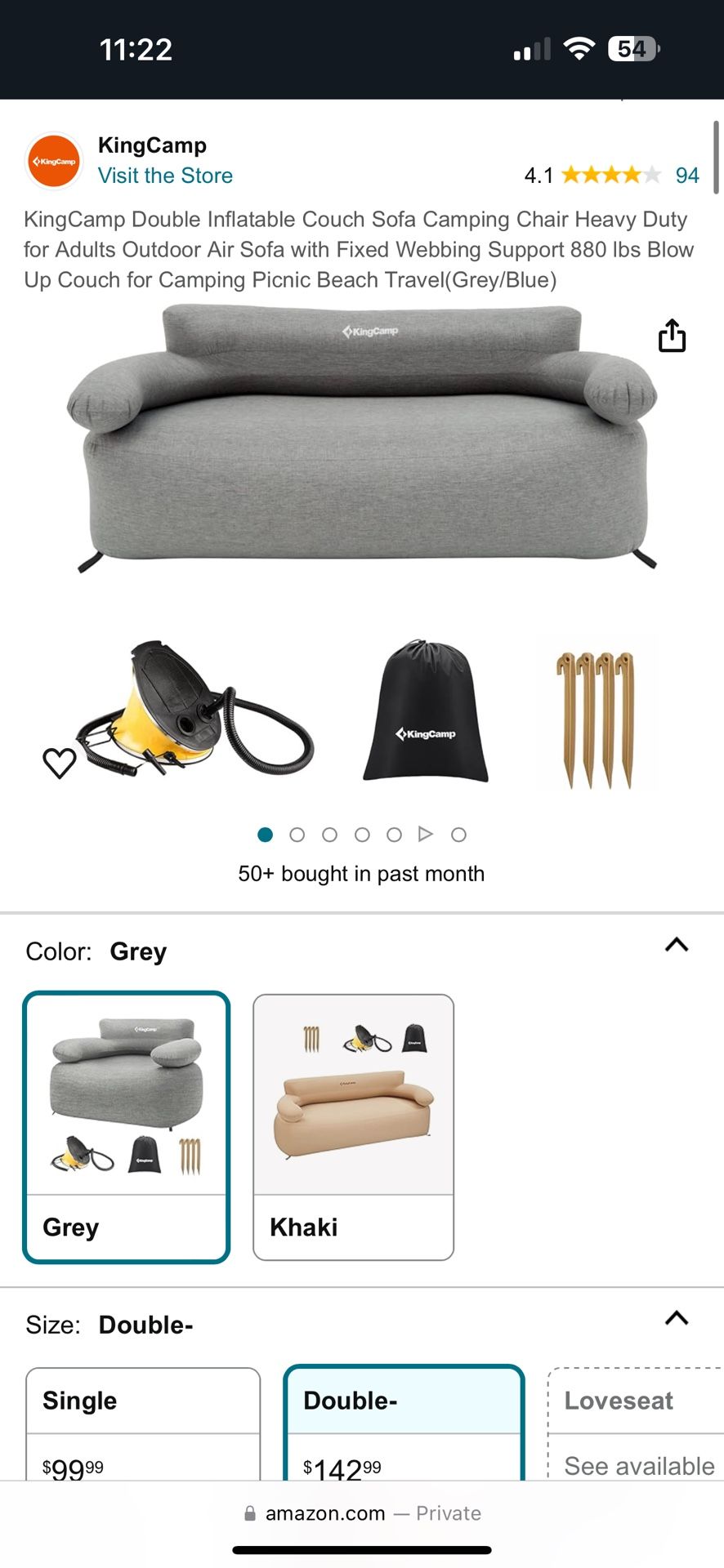This screenshot has height=1568, width=724.
Task: Share this product listing
Action: [x=672, y=336]
